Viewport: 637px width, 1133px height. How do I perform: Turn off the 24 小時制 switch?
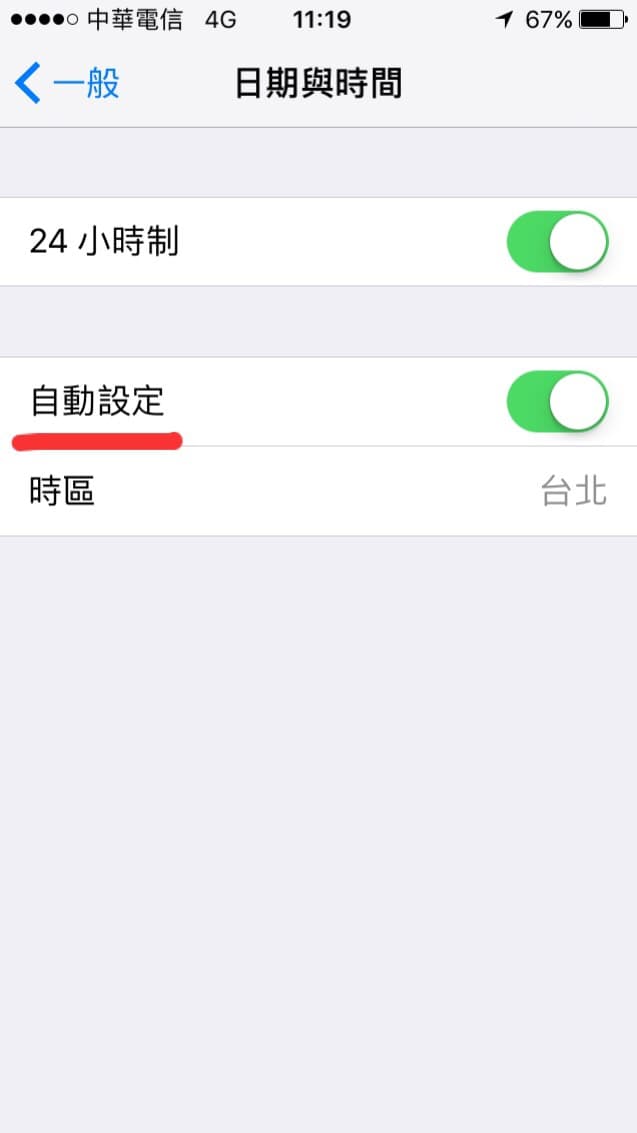[x=558, y=242]
